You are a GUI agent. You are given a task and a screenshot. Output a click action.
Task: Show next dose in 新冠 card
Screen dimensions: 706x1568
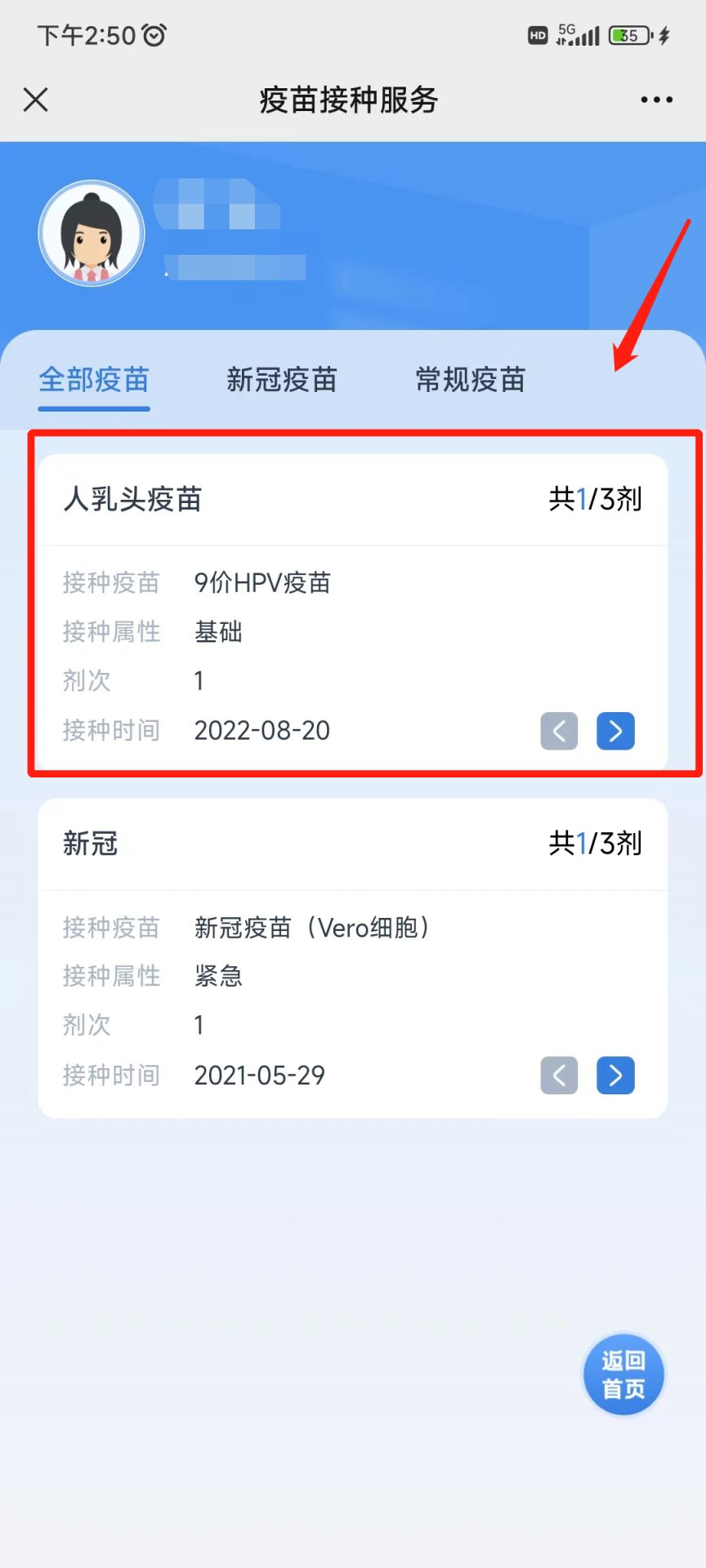coord(615,1076)
